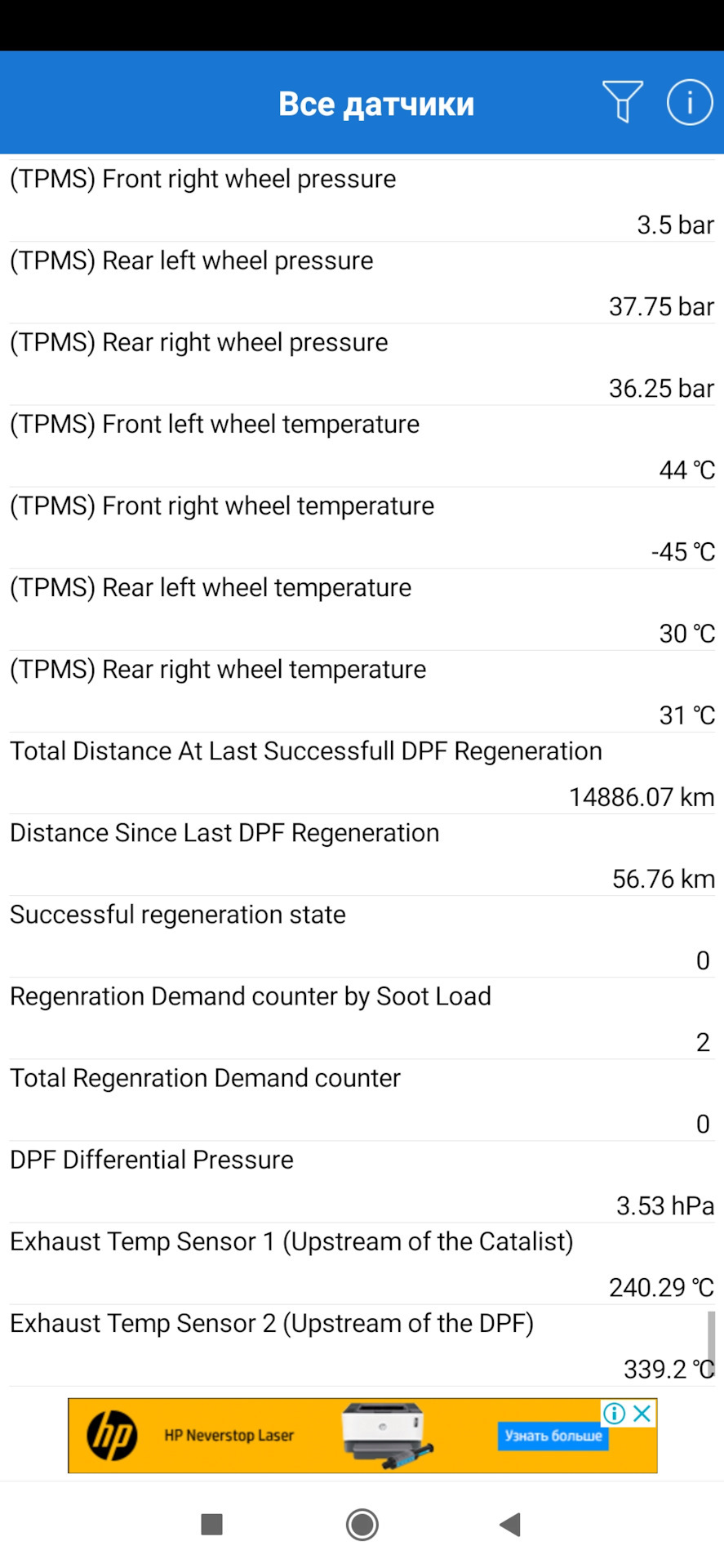Open the Все датчики title header
The image size is (724, 1568).
pos(376,102)
